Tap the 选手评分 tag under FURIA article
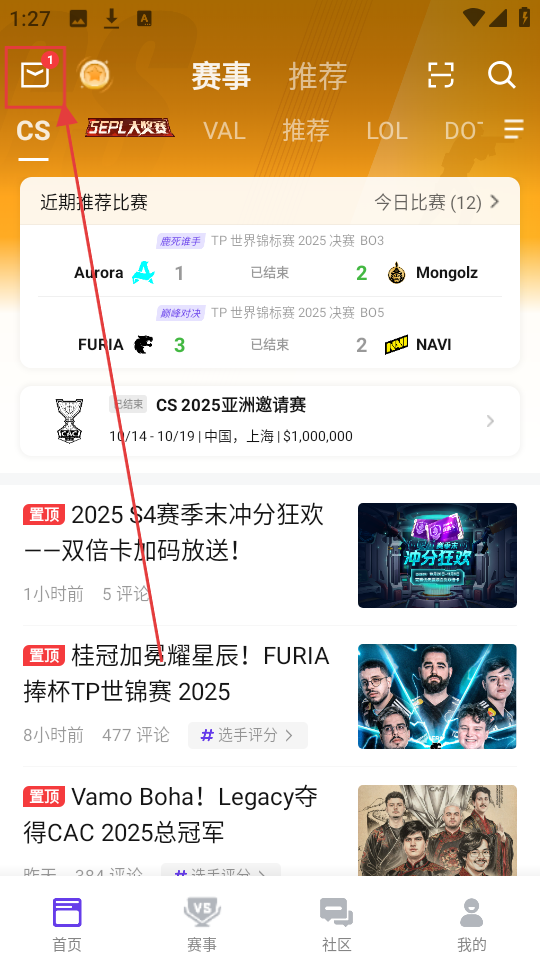The height and width of the screenshot is (960, 540). (247, 735)
